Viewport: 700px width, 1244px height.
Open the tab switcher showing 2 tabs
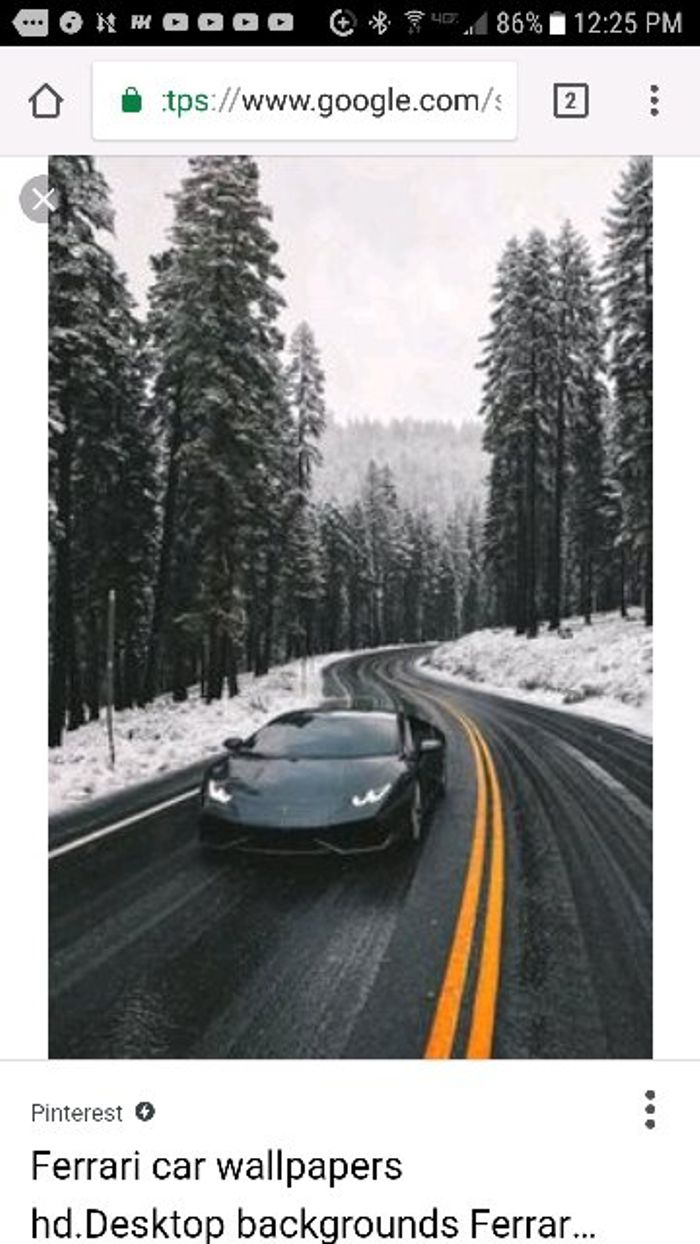pyautogui.click(x=570, y=101)
